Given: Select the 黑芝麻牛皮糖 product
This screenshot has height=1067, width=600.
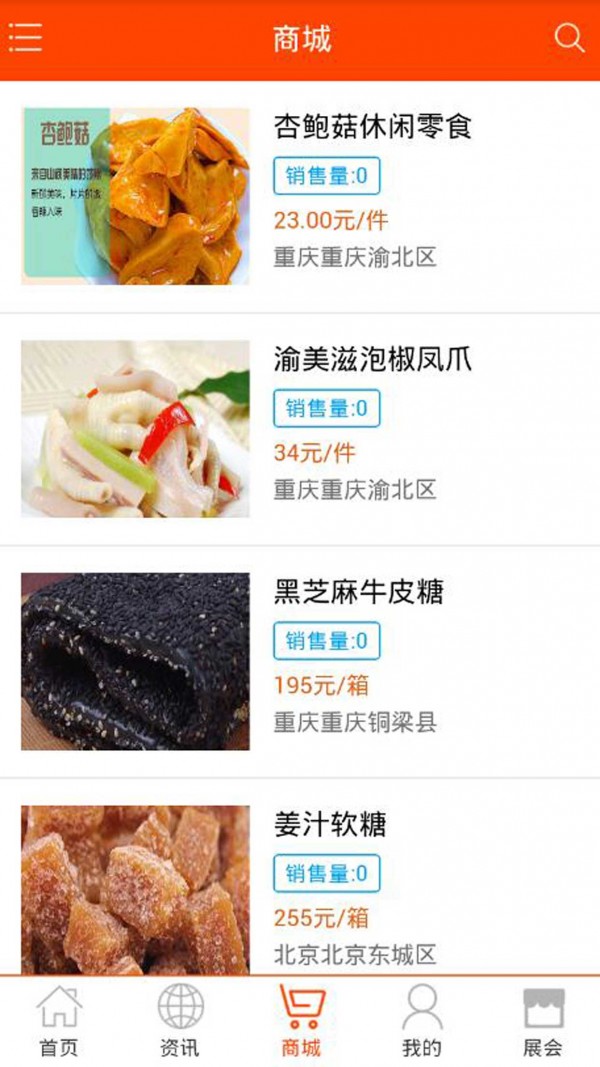Looking at the screenshot, I should 358,592.
